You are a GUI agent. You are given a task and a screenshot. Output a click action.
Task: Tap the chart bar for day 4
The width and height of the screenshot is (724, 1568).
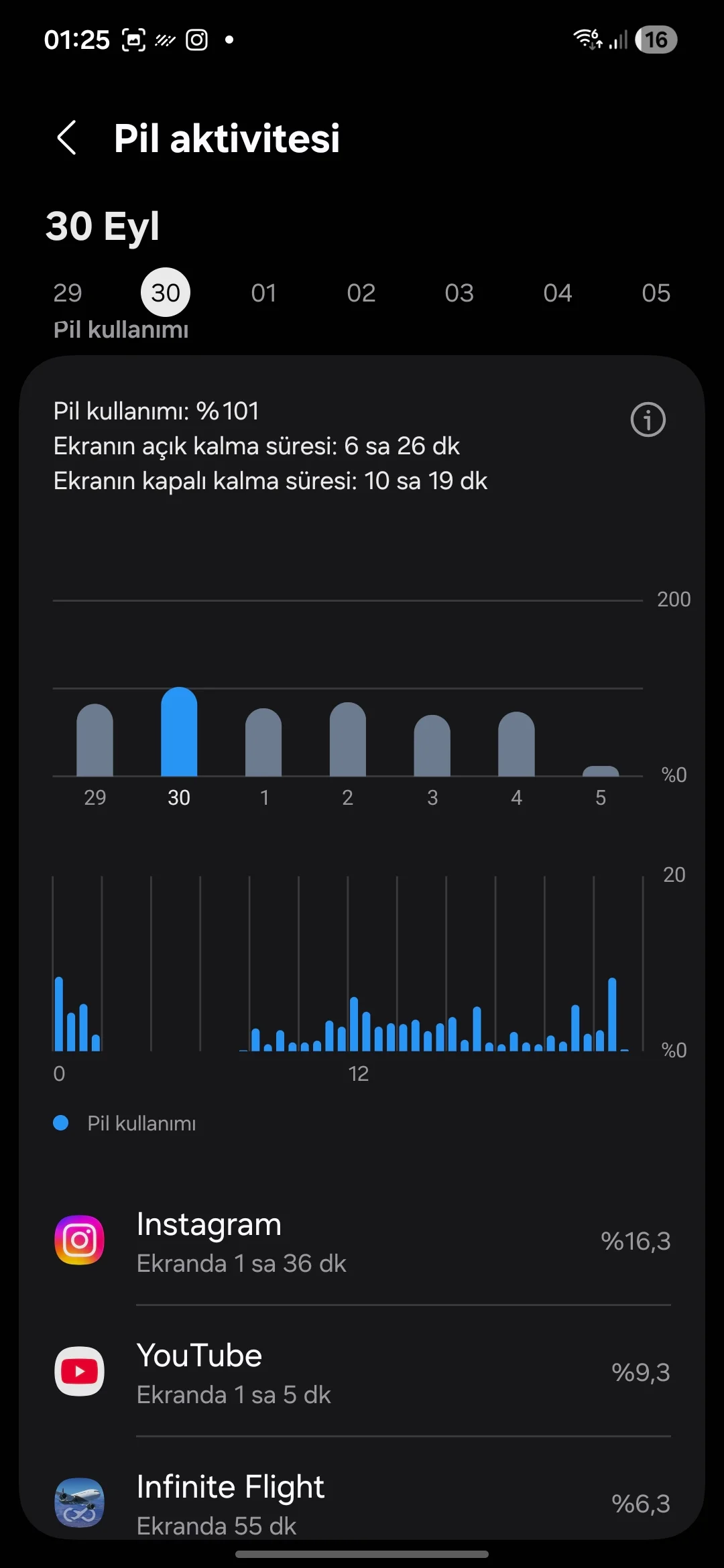click(x=516, y=745)
